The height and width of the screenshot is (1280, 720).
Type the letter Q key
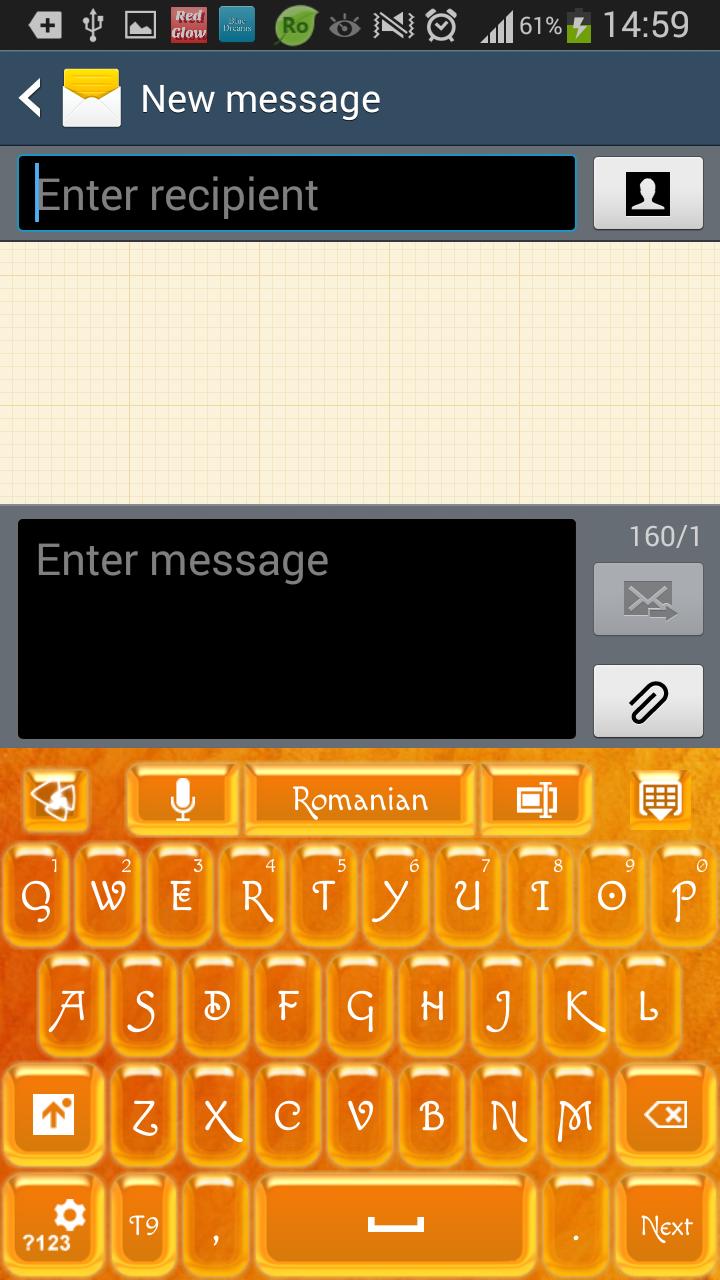coord(36,897)
